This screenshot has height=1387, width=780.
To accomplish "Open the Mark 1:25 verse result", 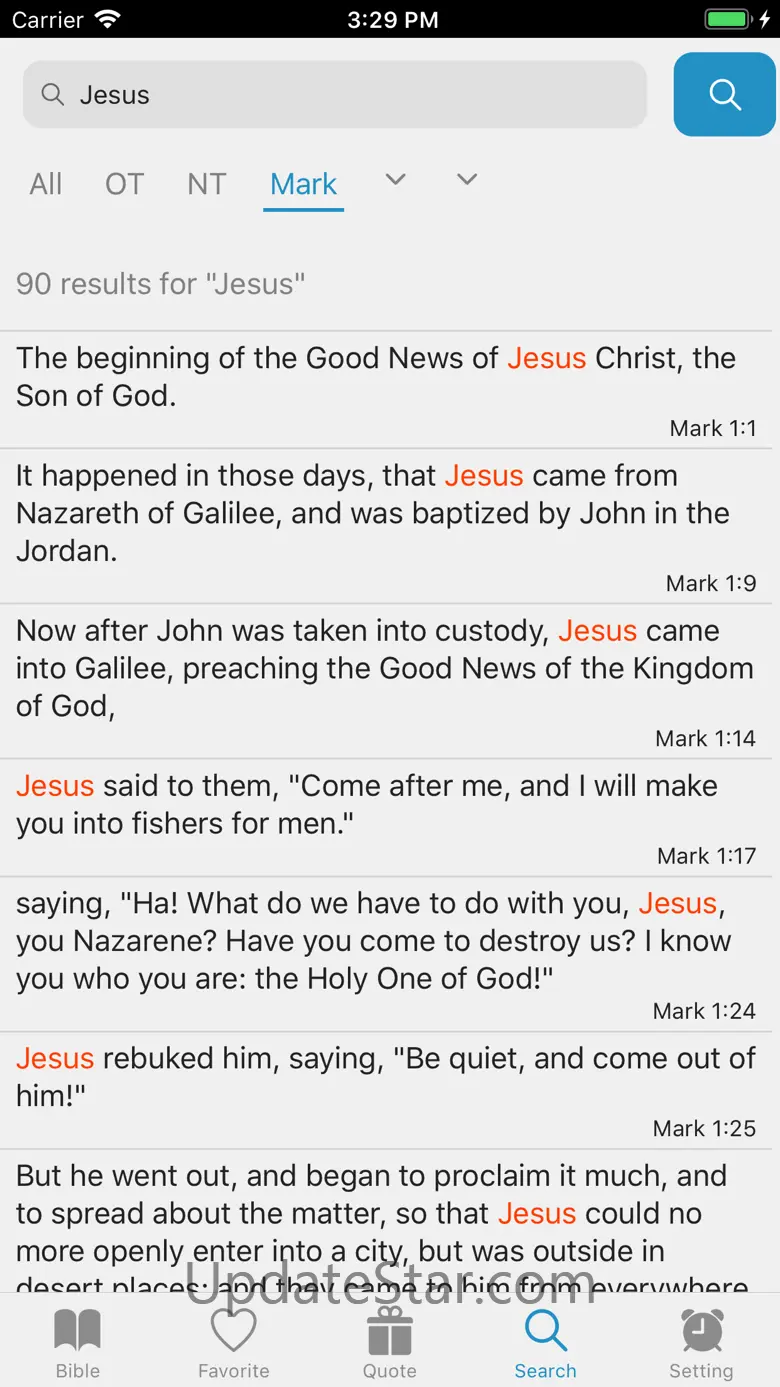I will tap(386, 1090).
